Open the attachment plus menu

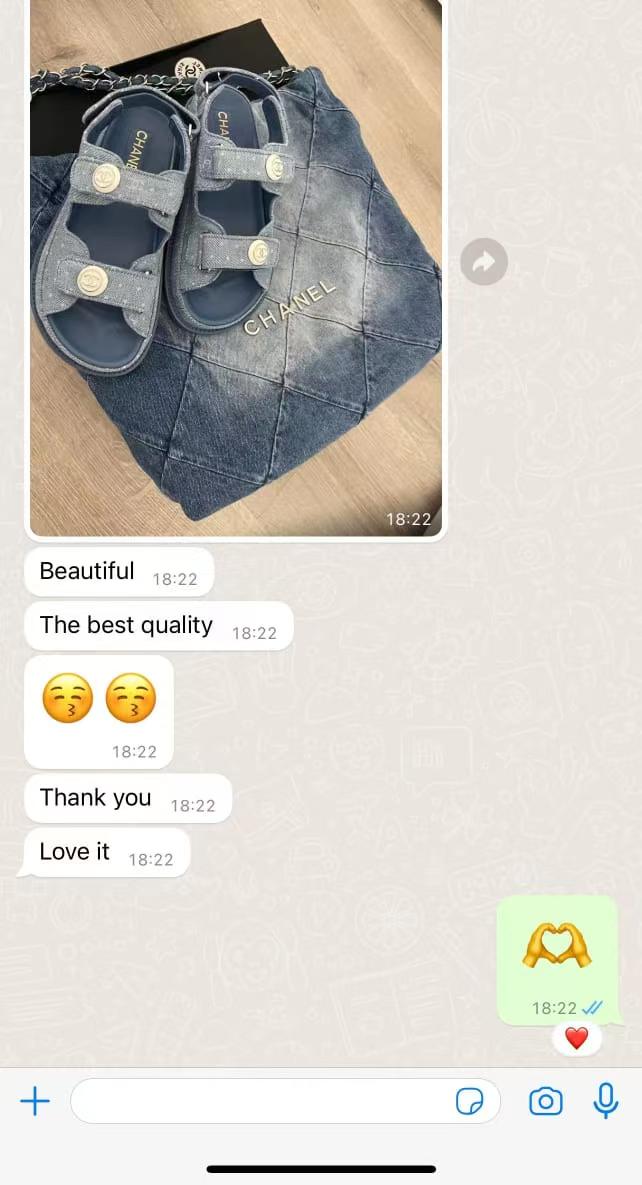35,1101
